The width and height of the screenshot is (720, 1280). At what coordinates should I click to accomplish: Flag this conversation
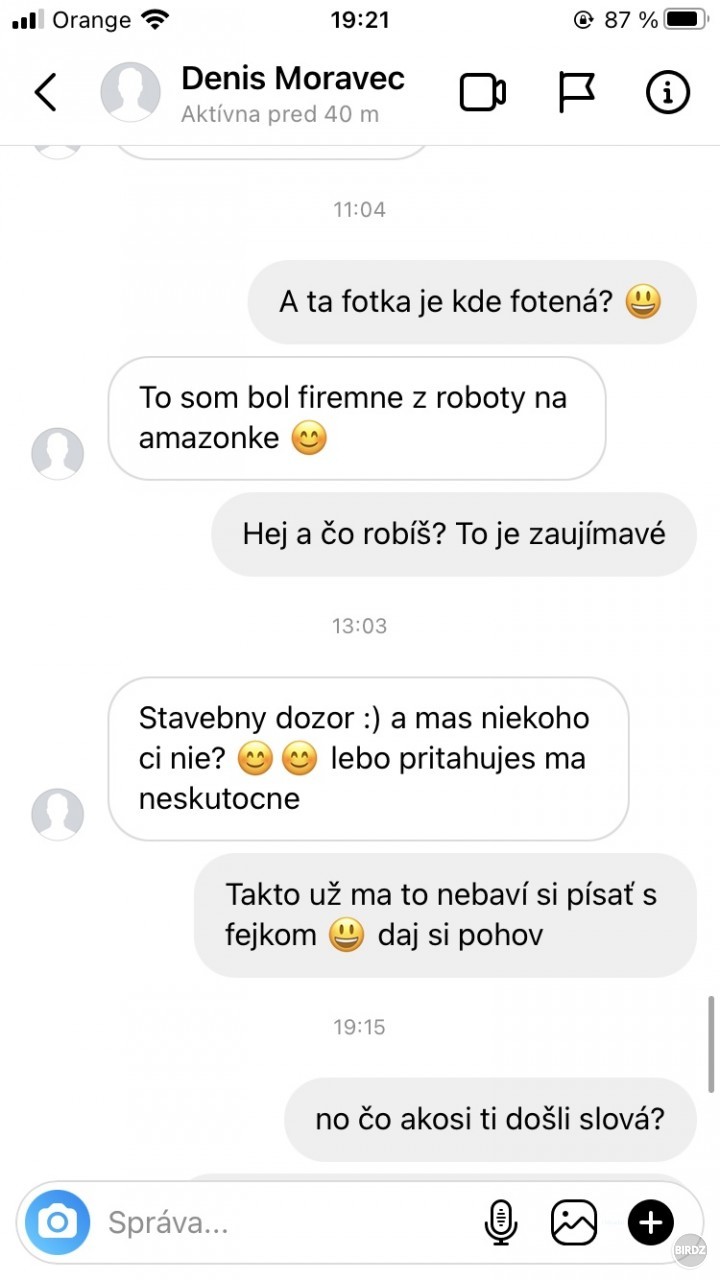576,93
